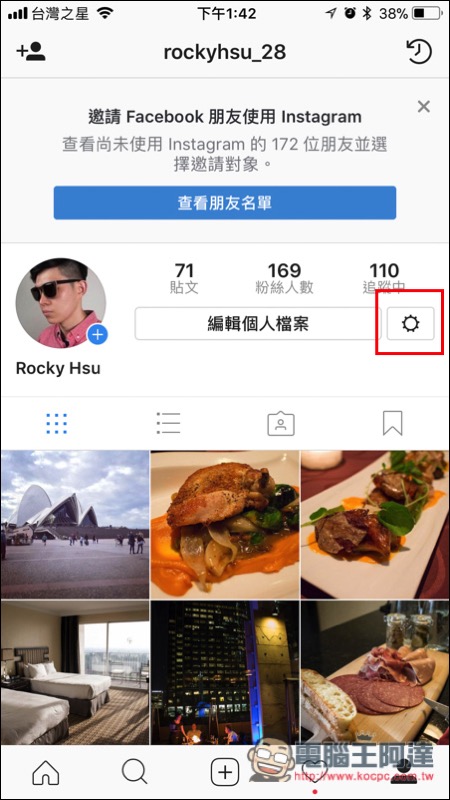Tap the 查看朋友名單 button
The height and width of the screenshot is (800, 450).
(x=224, y=203)
